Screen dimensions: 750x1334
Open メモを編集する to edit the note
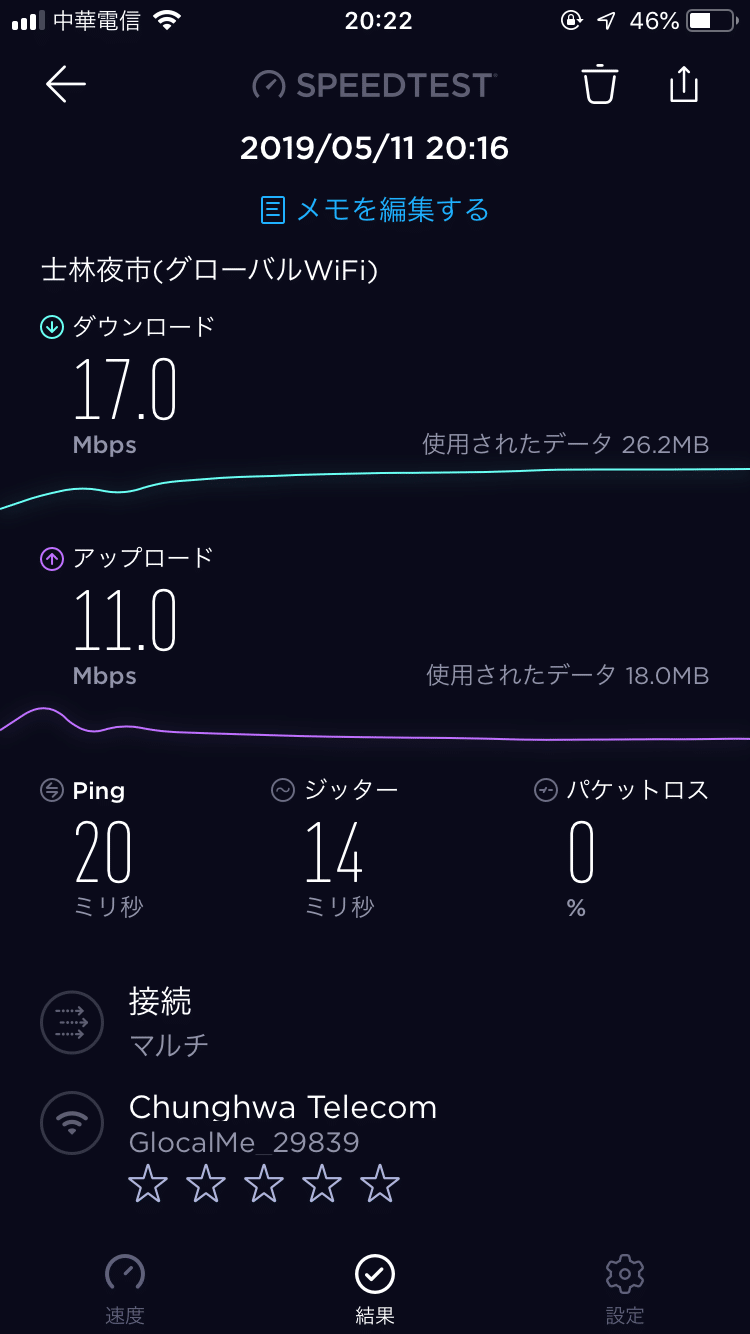pyautogui.click(x=375, y=209)
